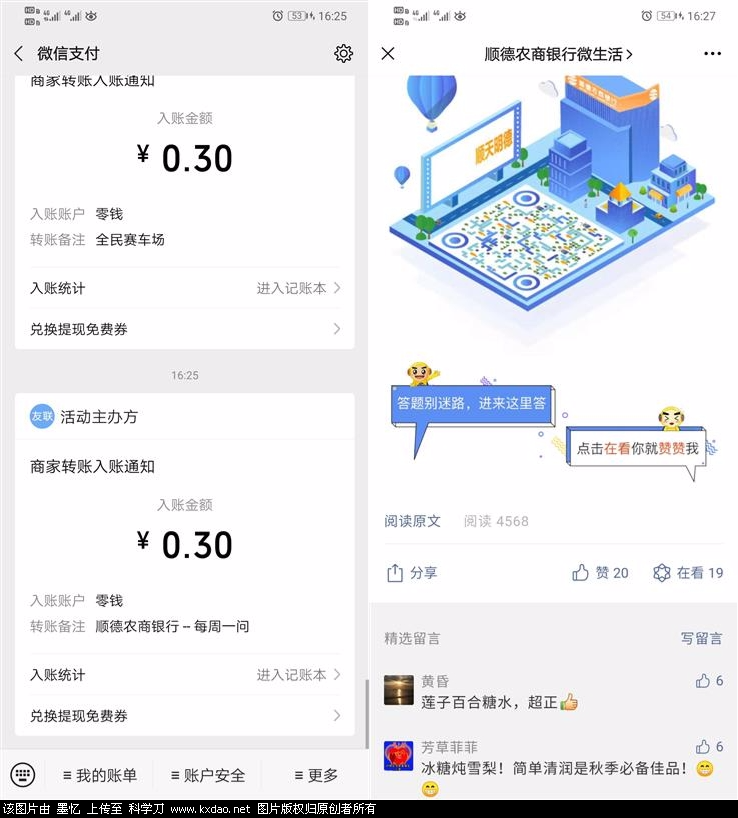
Task: Like 黄昏's comment
Action: [x=709, y=681]
